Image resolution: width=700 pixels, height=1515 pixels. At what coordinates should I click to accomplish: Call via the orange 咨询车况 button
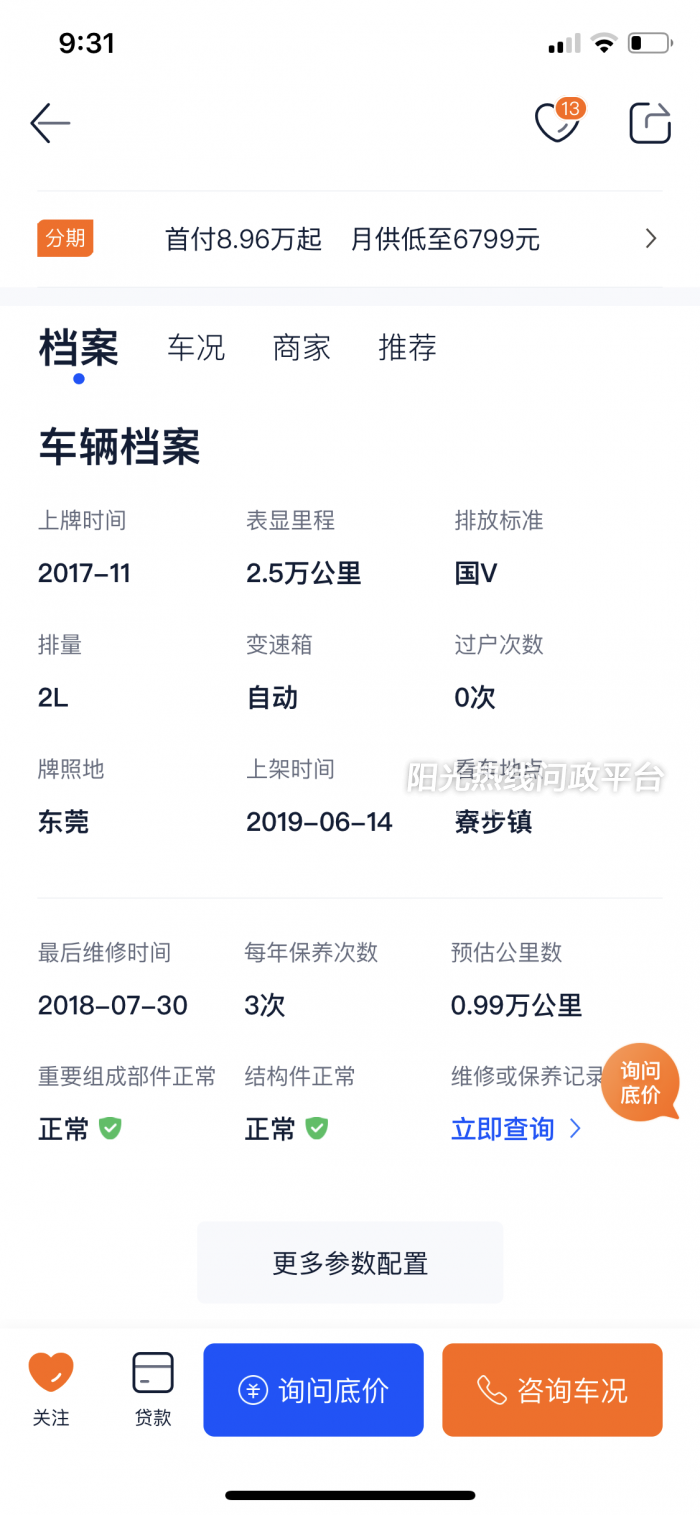[x=552, y=1390]
